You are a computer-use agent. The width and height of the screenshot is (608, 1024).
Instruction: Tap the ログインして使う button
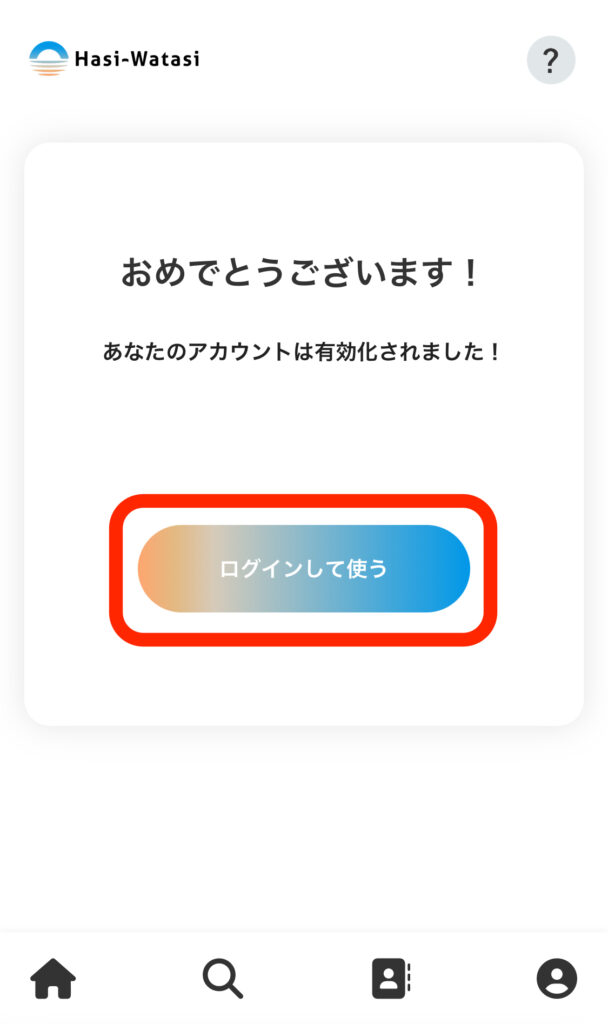303,569
